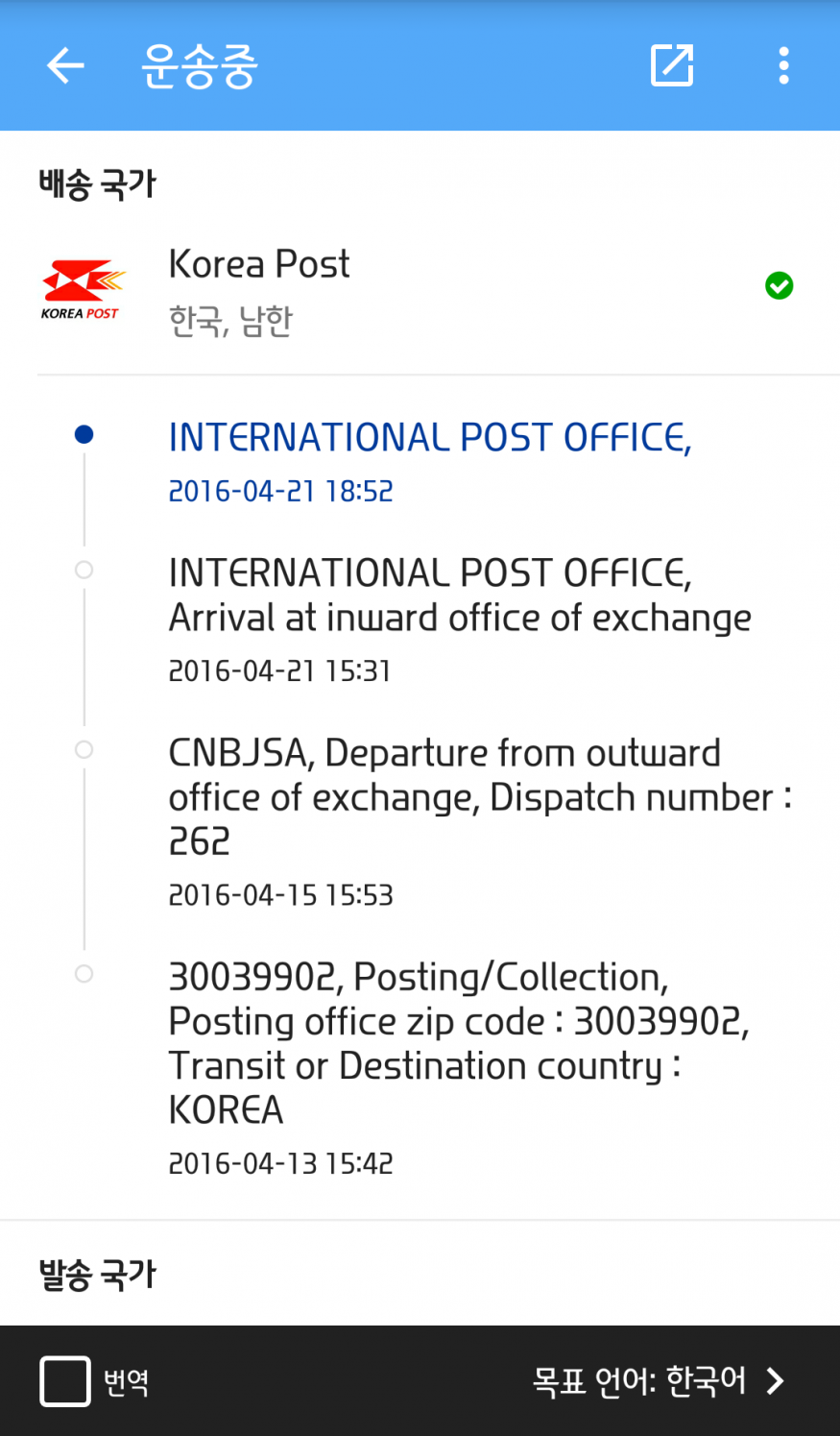Open the Korea Post carrier row
840x1436 pixels.
pyautogui.click(x=420, y=288)
